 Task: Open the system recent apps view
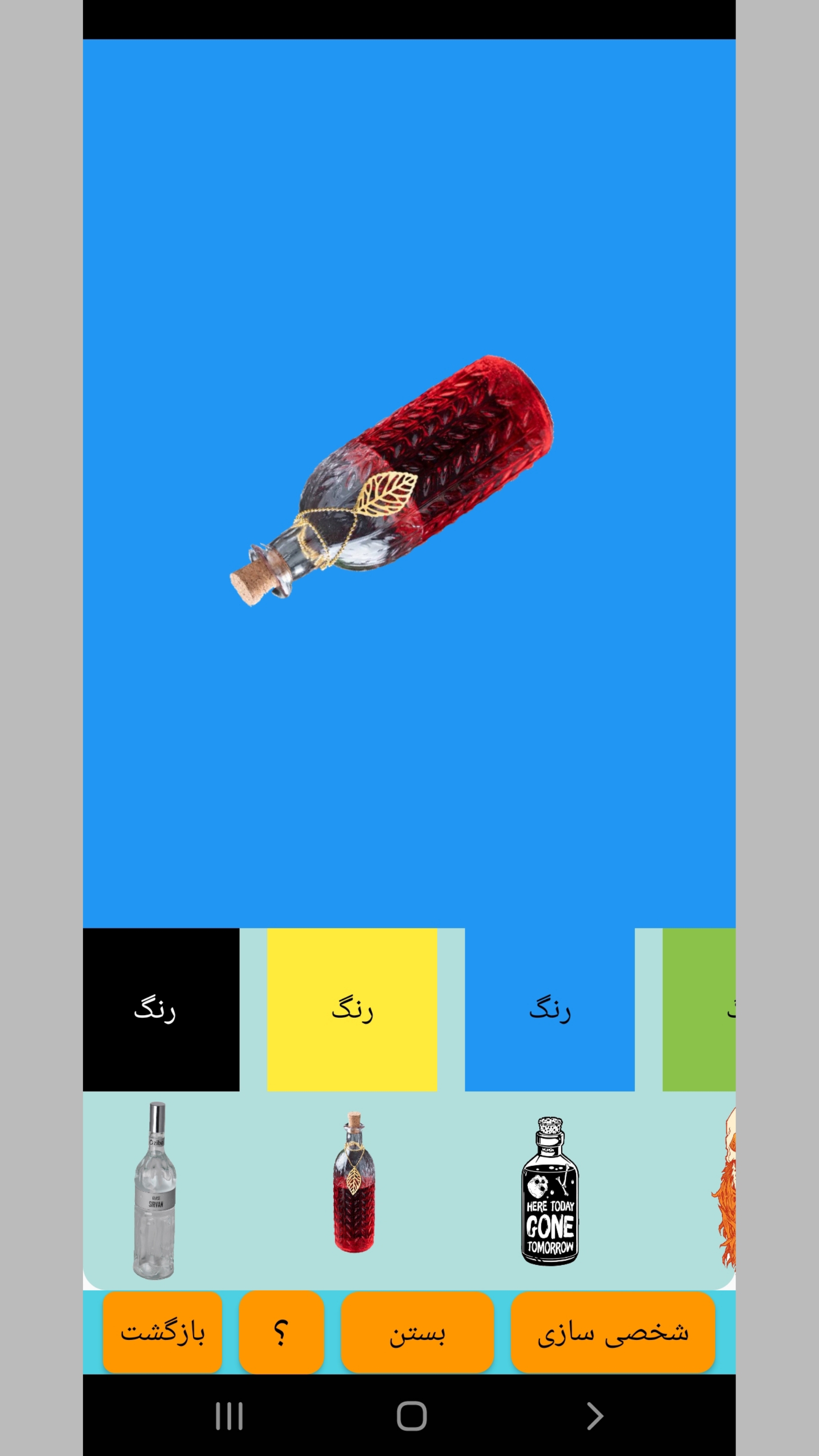point(229,1416)
